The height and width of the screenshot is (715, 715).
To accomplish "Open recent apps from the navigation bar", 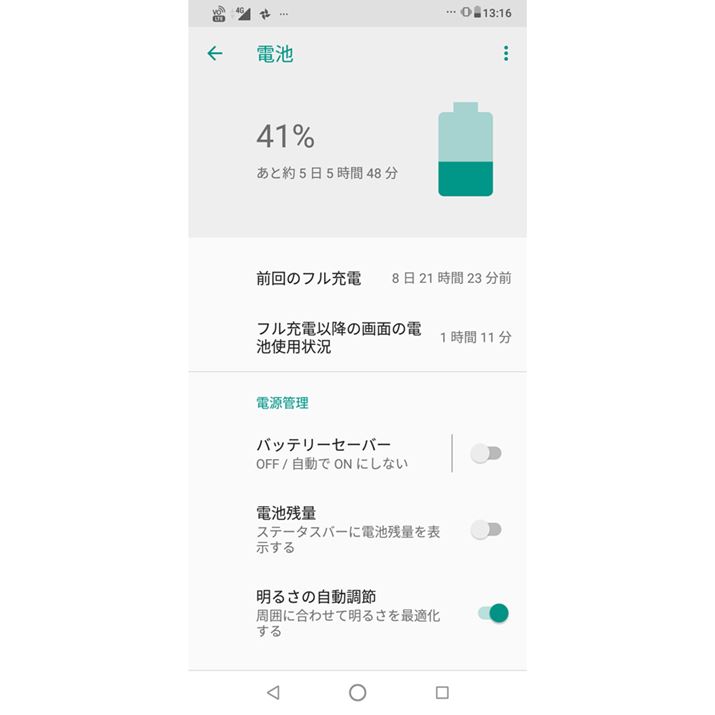I will 442,692.
